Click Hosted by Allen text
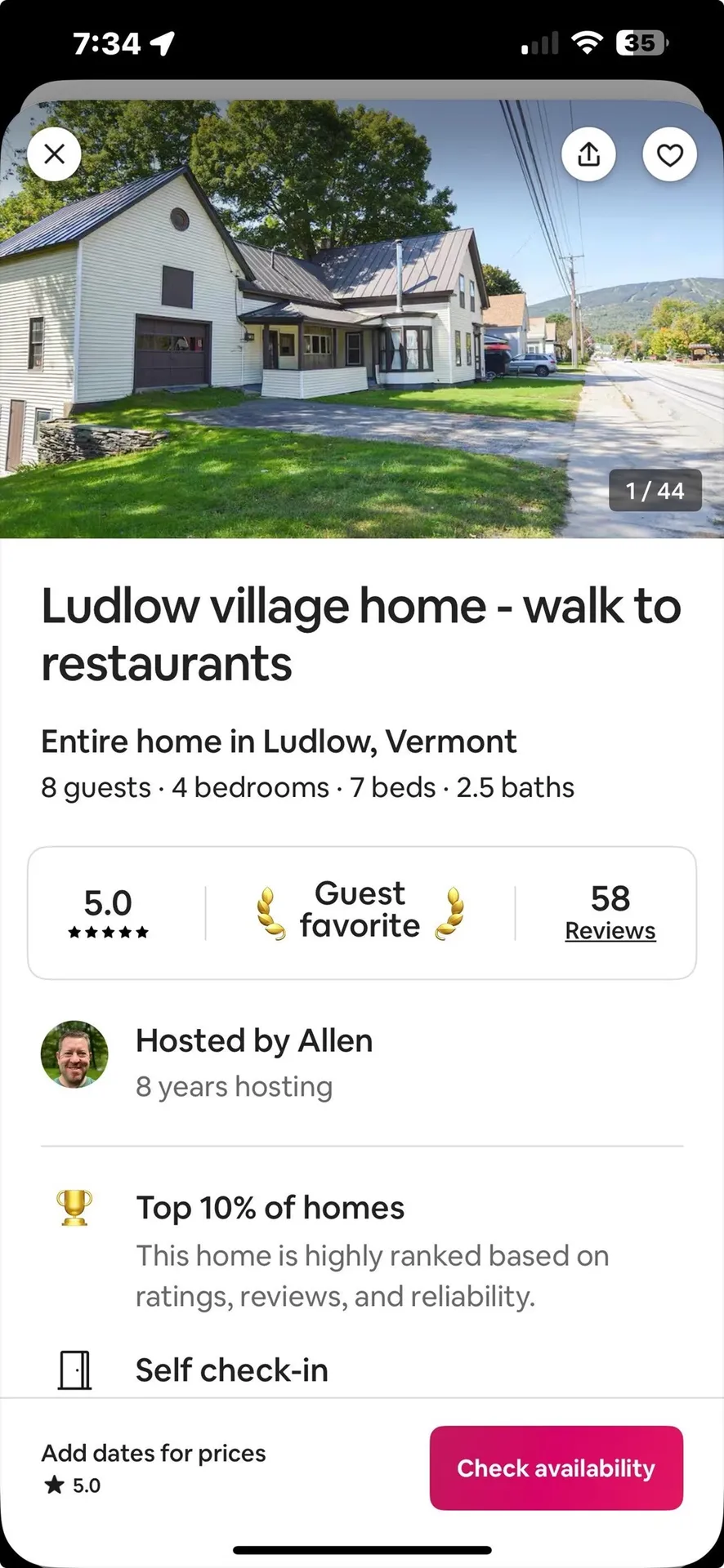The height and width of the screenshot is (1568, 724). (x=254, y=1040)
